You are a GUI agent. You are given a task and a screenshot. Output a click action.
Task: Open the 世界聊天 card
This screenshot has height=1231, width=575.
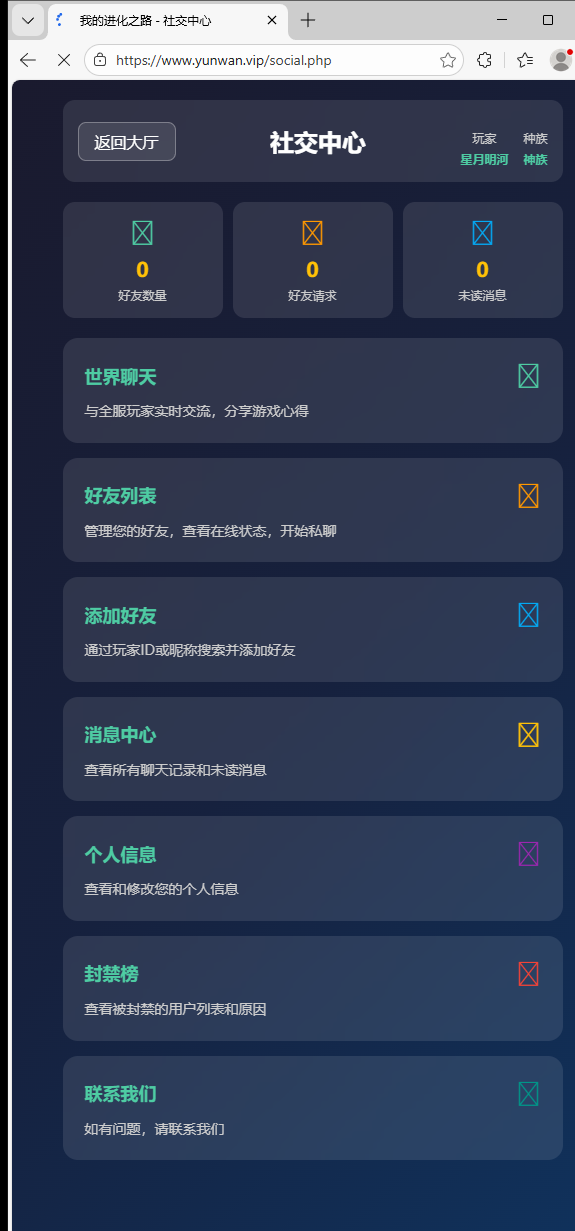click(x=313, y=390)
